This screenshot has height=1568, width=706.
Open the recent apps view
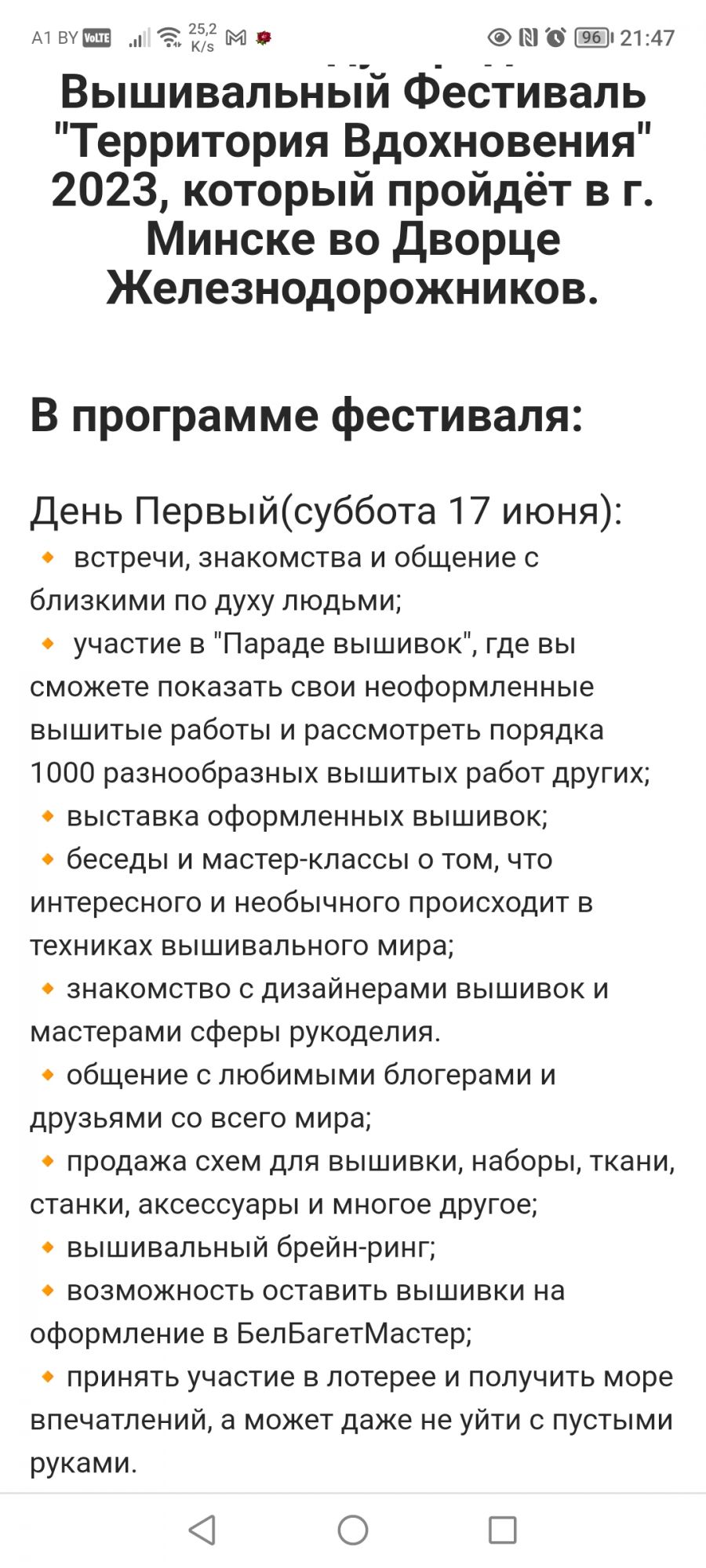(x=502, y=1530)
